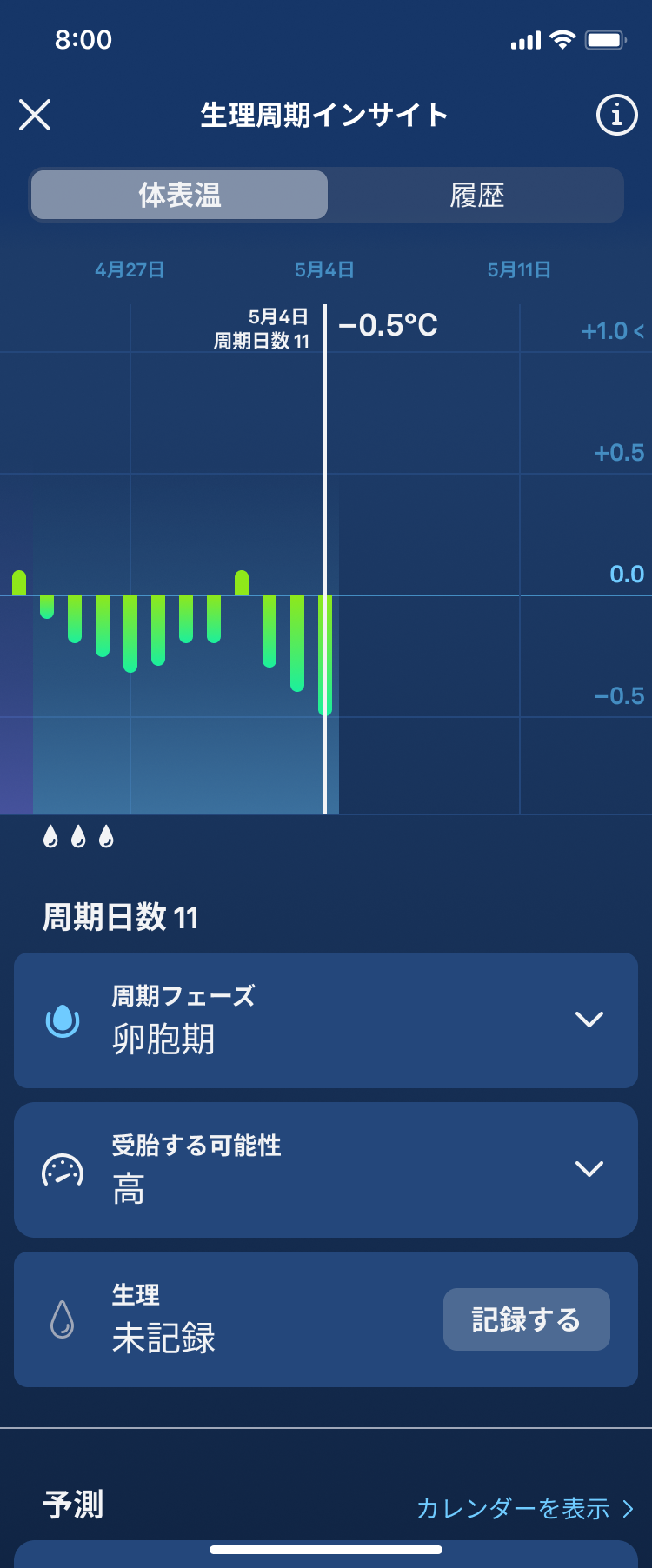Open カレンダーを表示 link
This screenshot has width=652, height=1568.
[x=523, y=1508]
